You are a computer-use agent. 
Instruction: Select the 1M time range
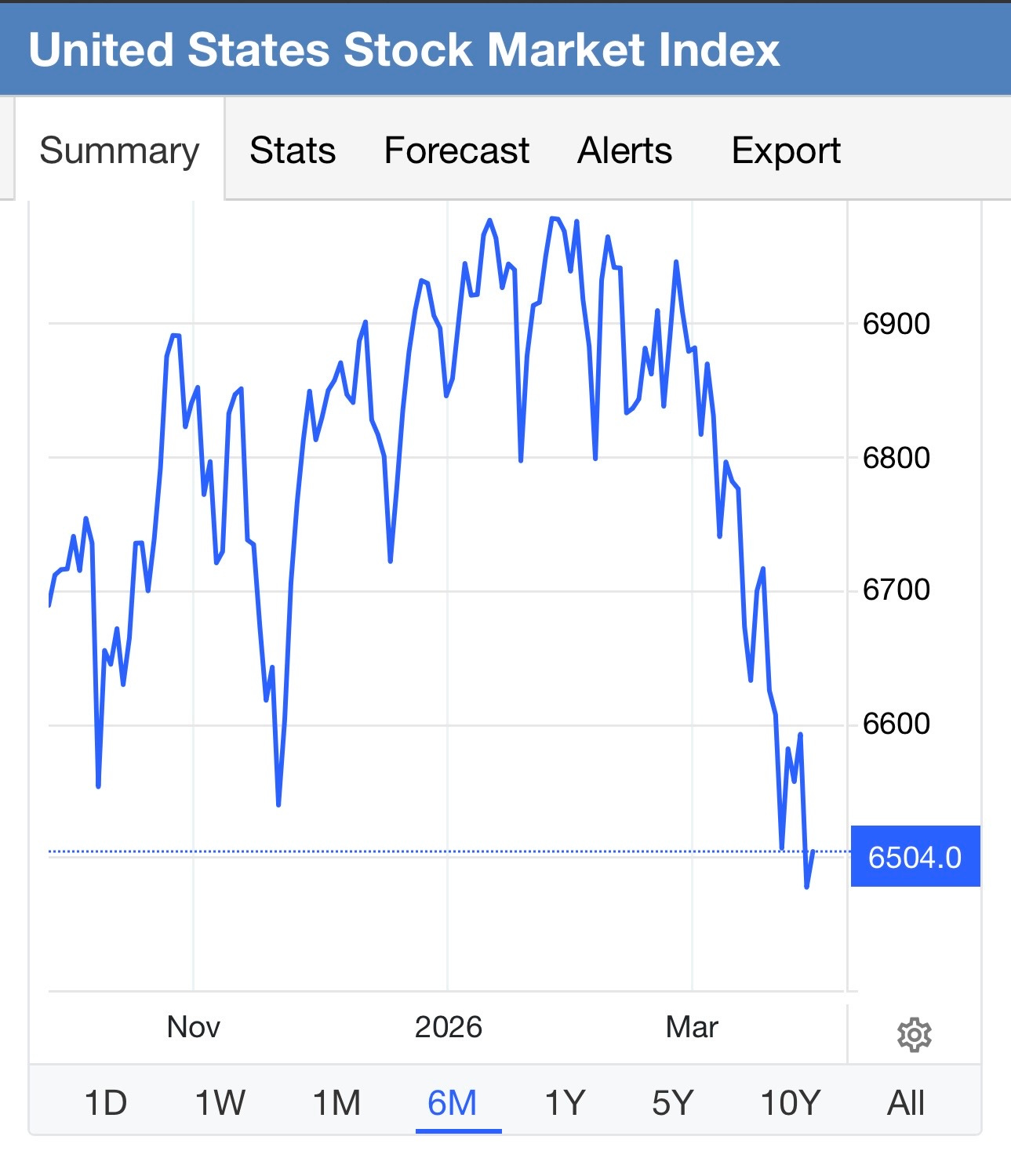[336, 1103]
